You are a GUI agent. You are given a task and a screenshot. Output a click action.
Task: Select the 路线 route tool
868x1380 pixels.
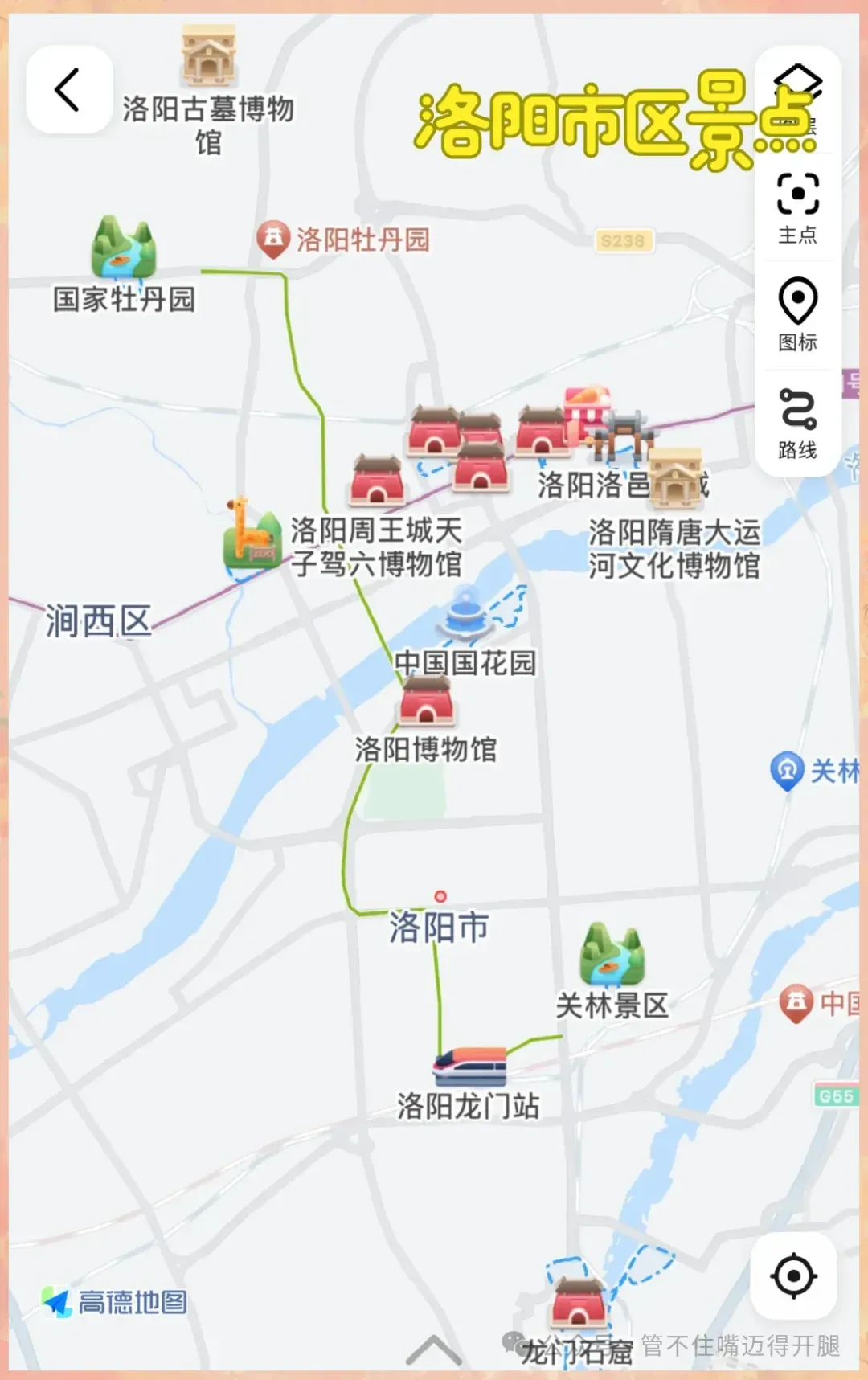tap(797, 423)
